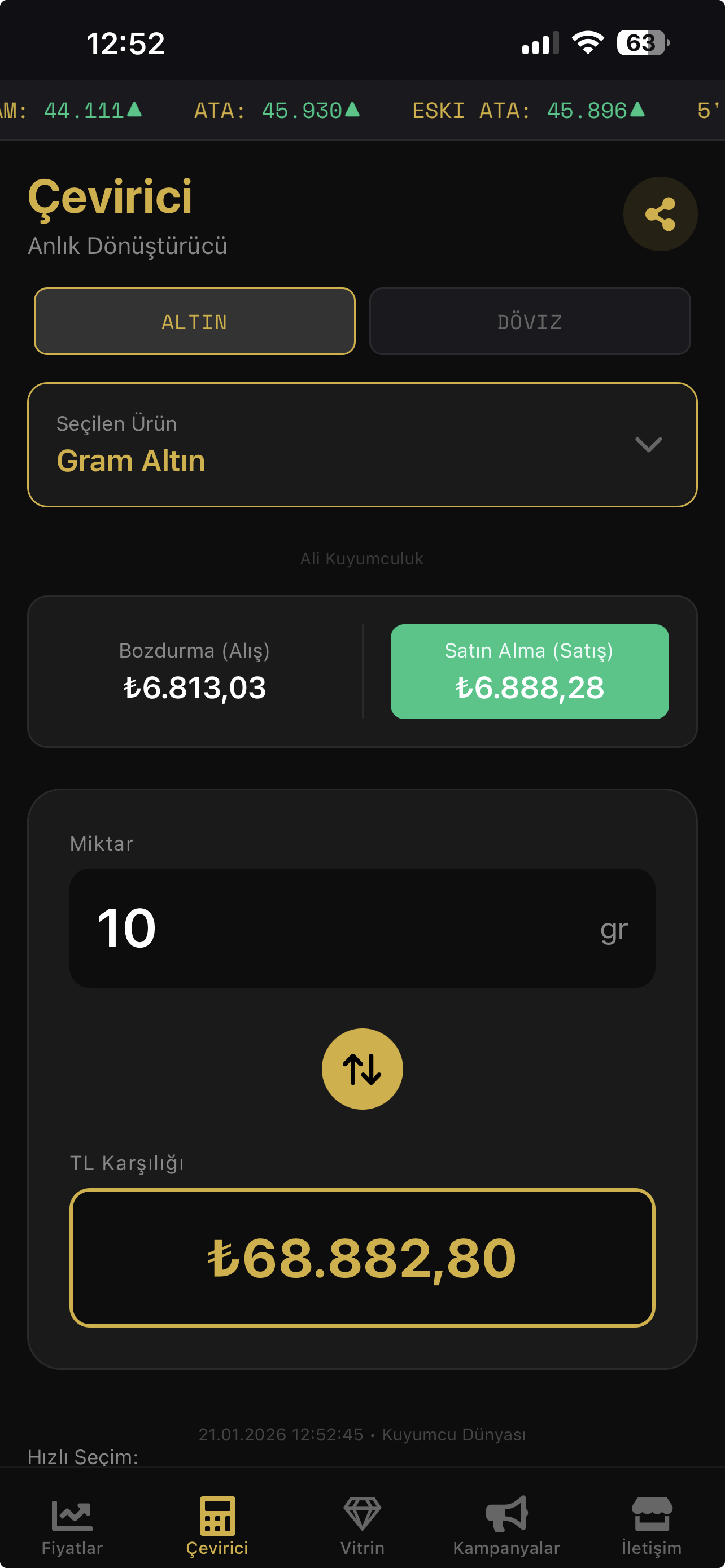Viewport: 725px width, 1568px height.
Task: Switch to the DÖVIZ tab
Action: click(x=530, y=321)
